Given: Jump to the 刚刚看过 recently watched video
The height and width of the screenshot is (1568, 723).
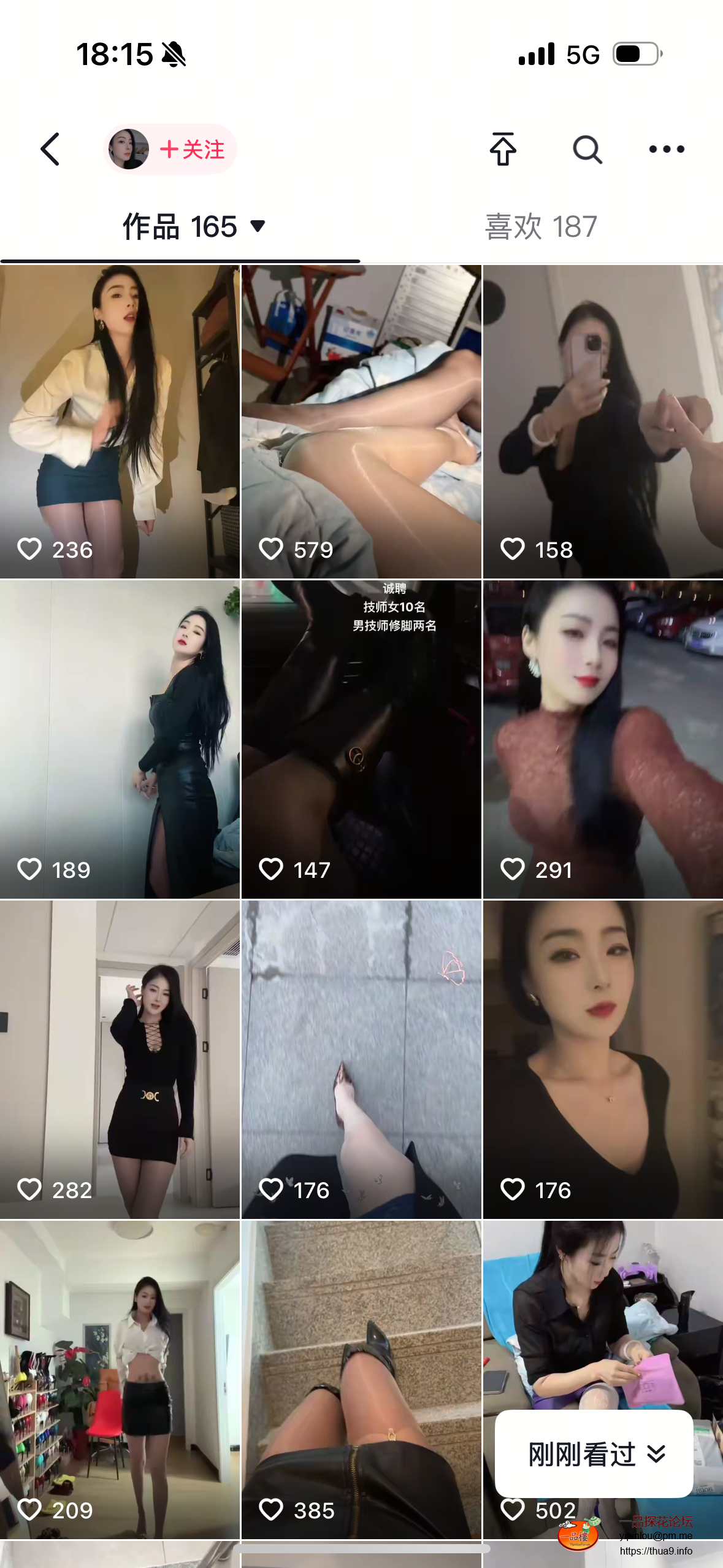Looking at the screenshot, I should 594,1454.
